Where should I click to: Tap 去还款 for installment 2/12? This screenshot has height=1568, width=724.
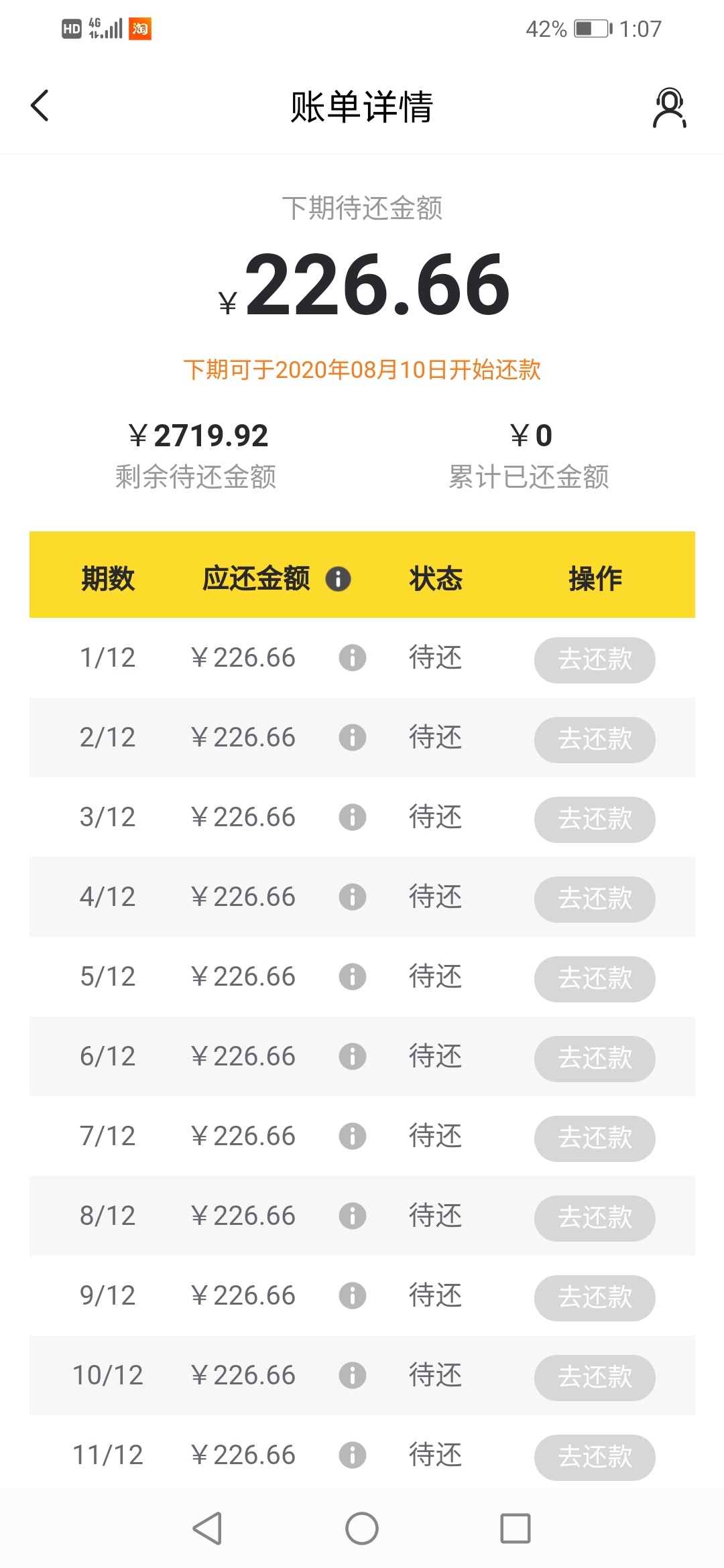pyautogui.click(x=595, y=740)
